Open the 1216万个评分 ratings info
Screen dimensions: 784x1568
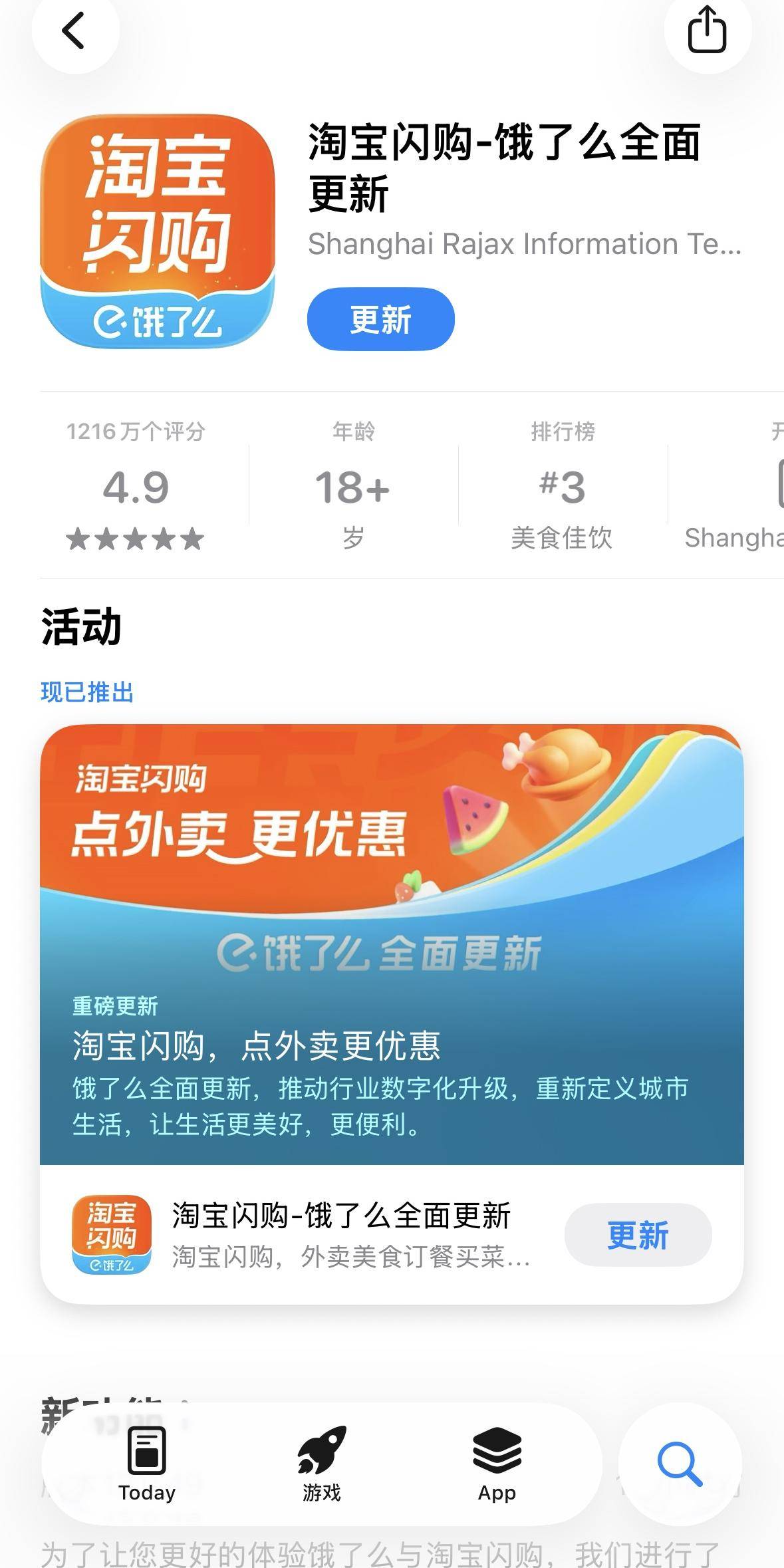136,486
